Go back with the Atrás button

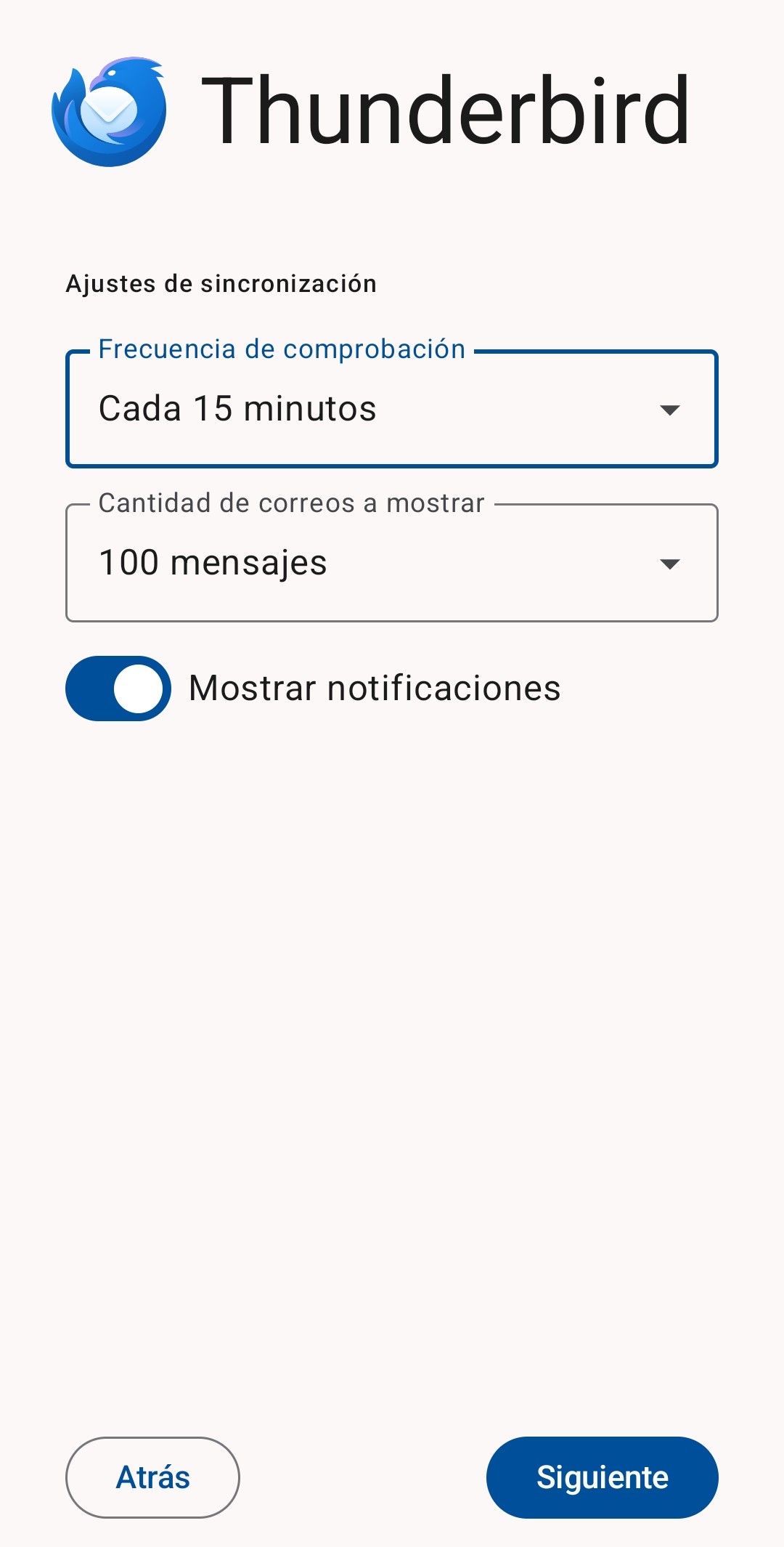pyautogui.click(x=152, y=1477)
